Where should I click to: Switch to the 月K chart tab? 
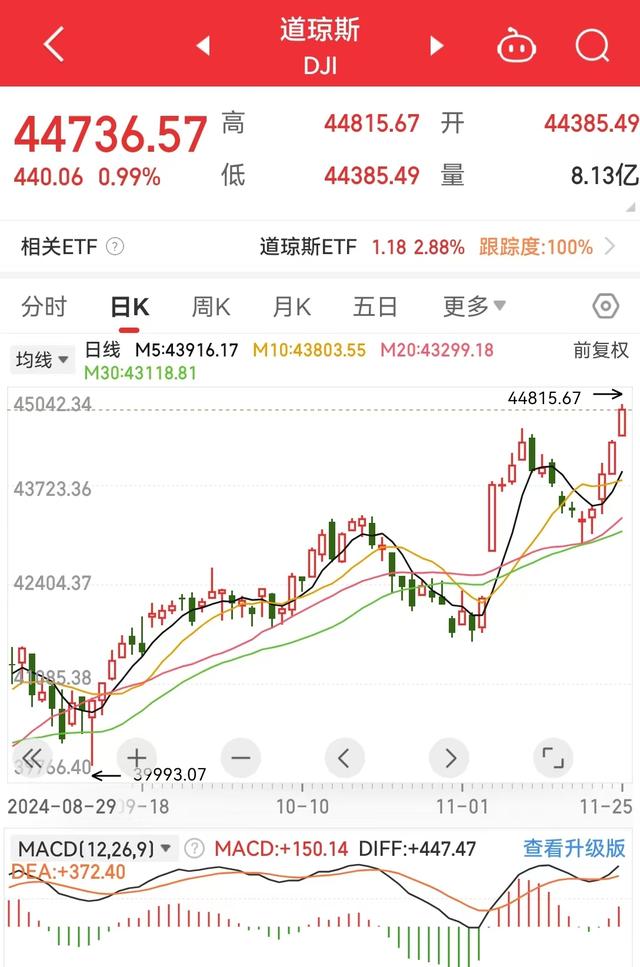click(x=291, y=307)
